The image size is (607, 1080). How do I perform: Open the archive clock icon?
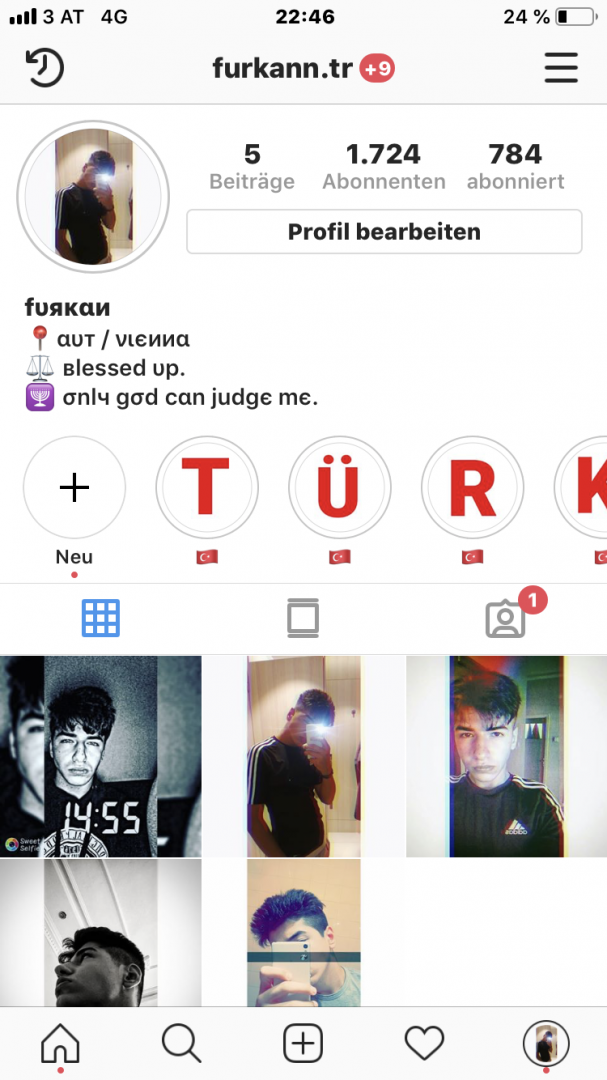(45, 68)
